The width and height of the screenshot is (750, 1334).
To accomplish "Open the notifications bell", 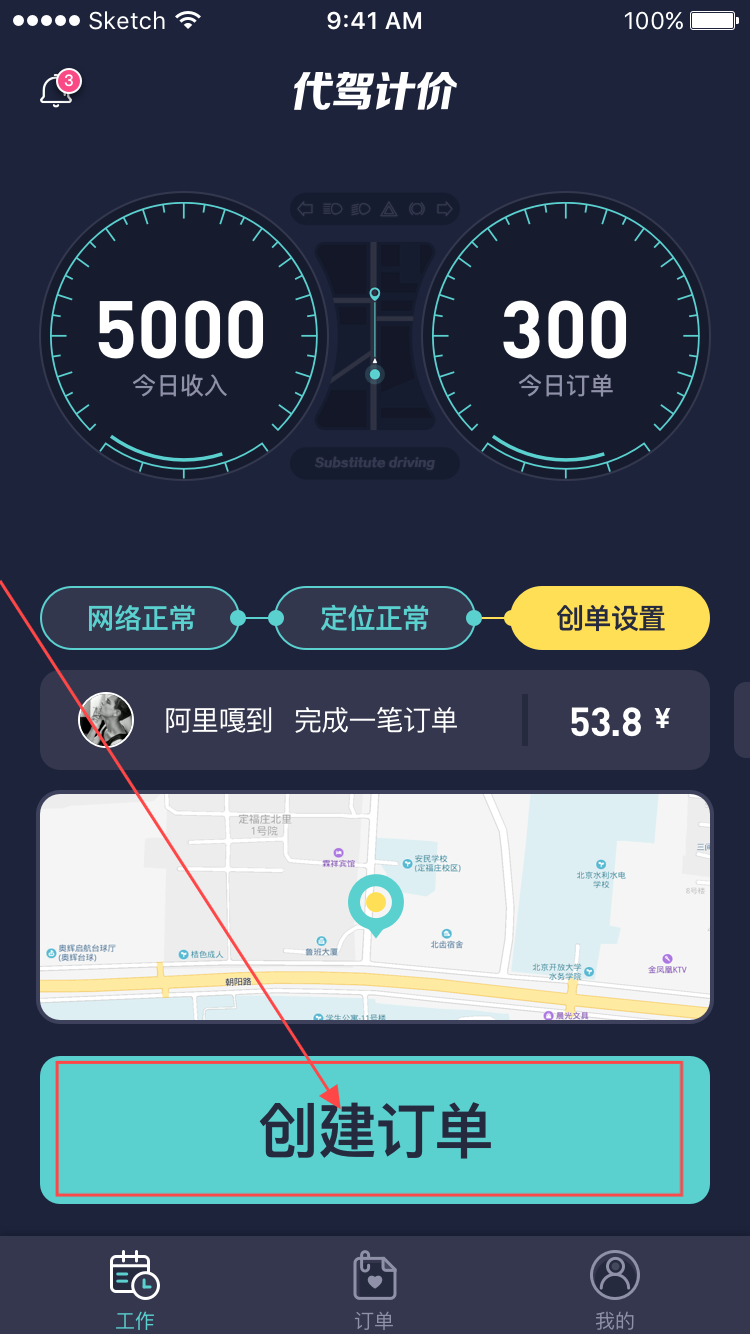I will (57, 91).
